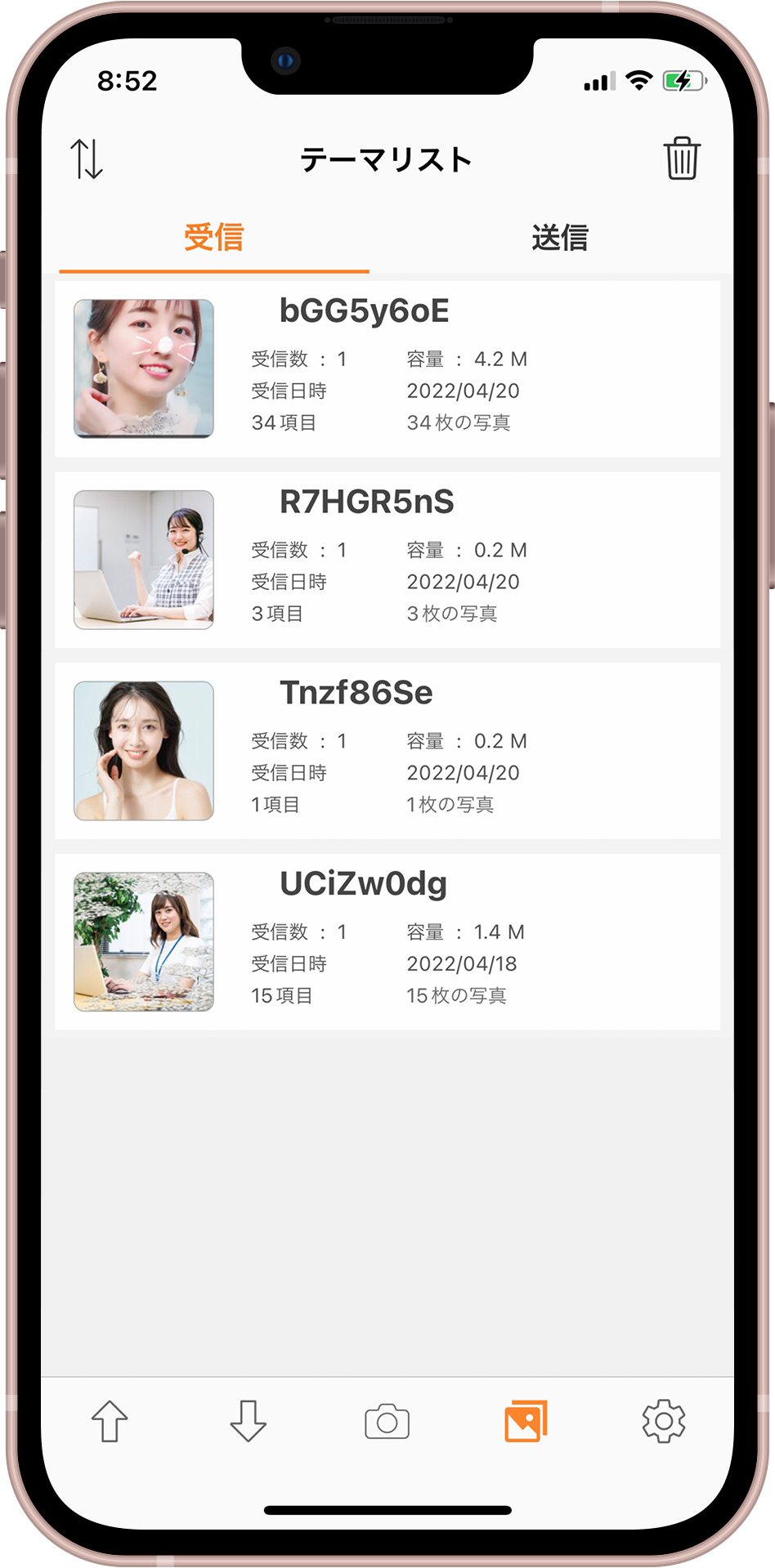The image size is (775, 1568).
Task: Open the camera tab
Action: (387, 1422)
